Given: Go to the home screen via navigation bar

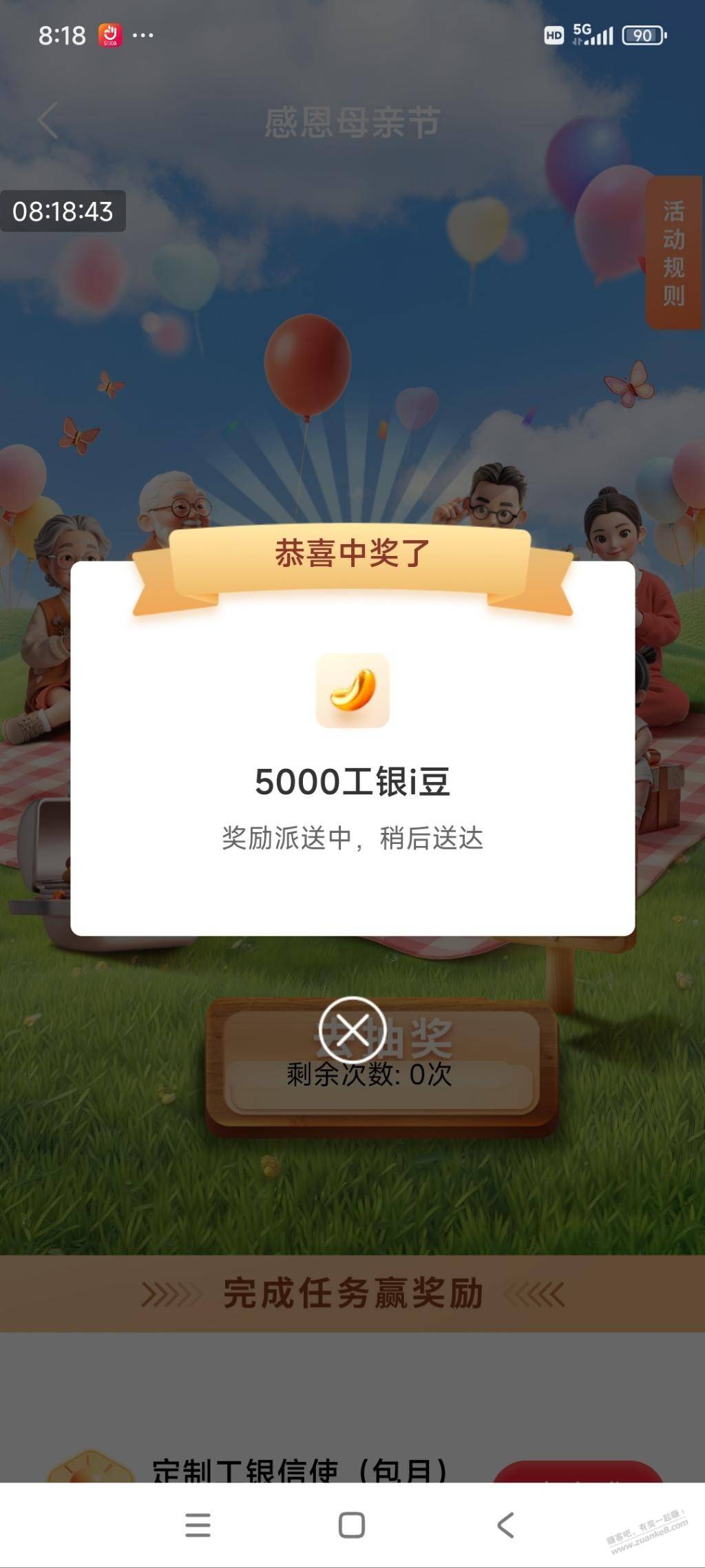Looking at the screenshot, I should pyautogui.click(x=352, y=1525).
